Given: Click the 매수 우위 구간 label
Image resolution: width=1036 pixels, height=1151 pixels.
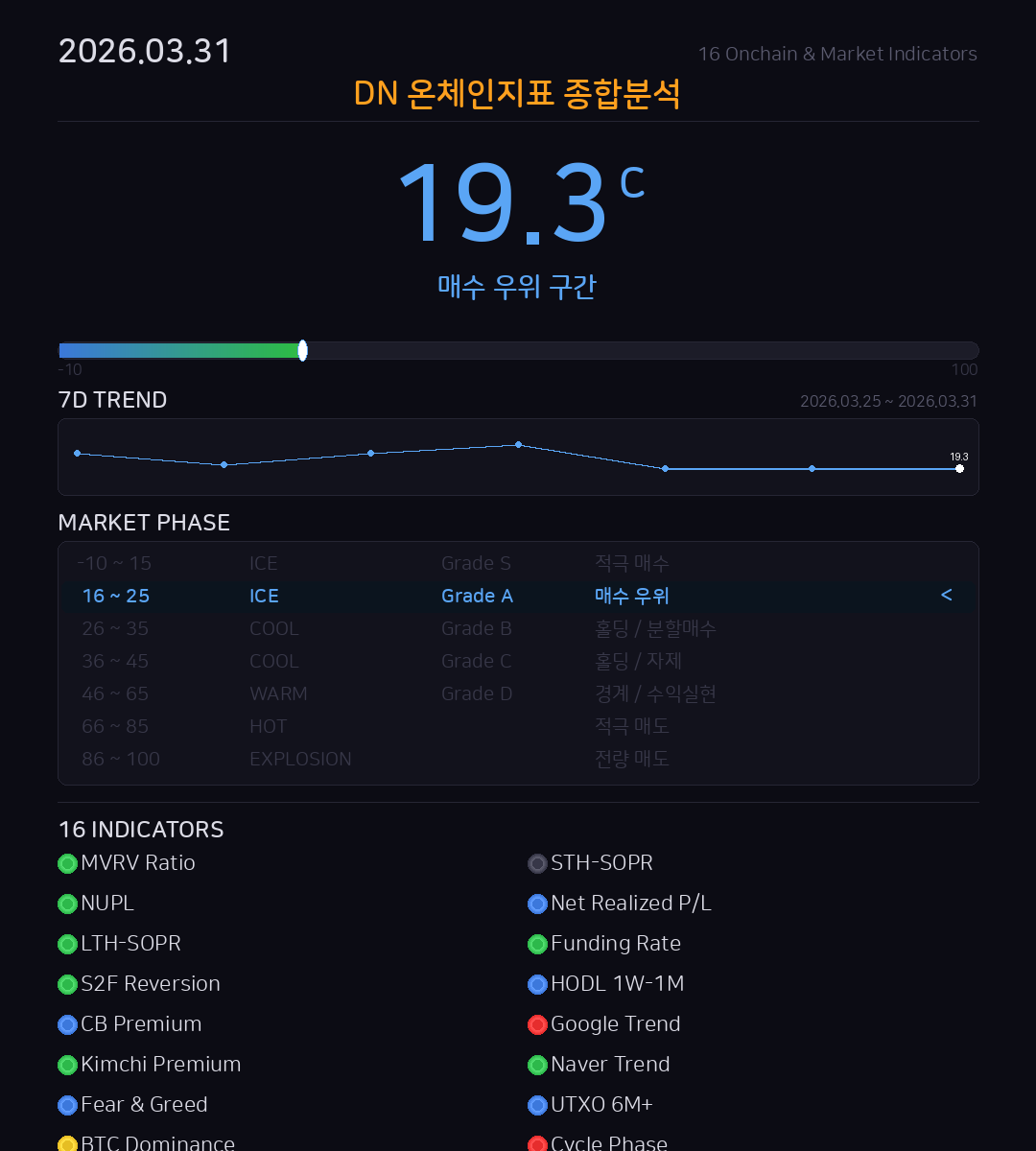Looking at the screenshot, I should click(x=518, y=286).
